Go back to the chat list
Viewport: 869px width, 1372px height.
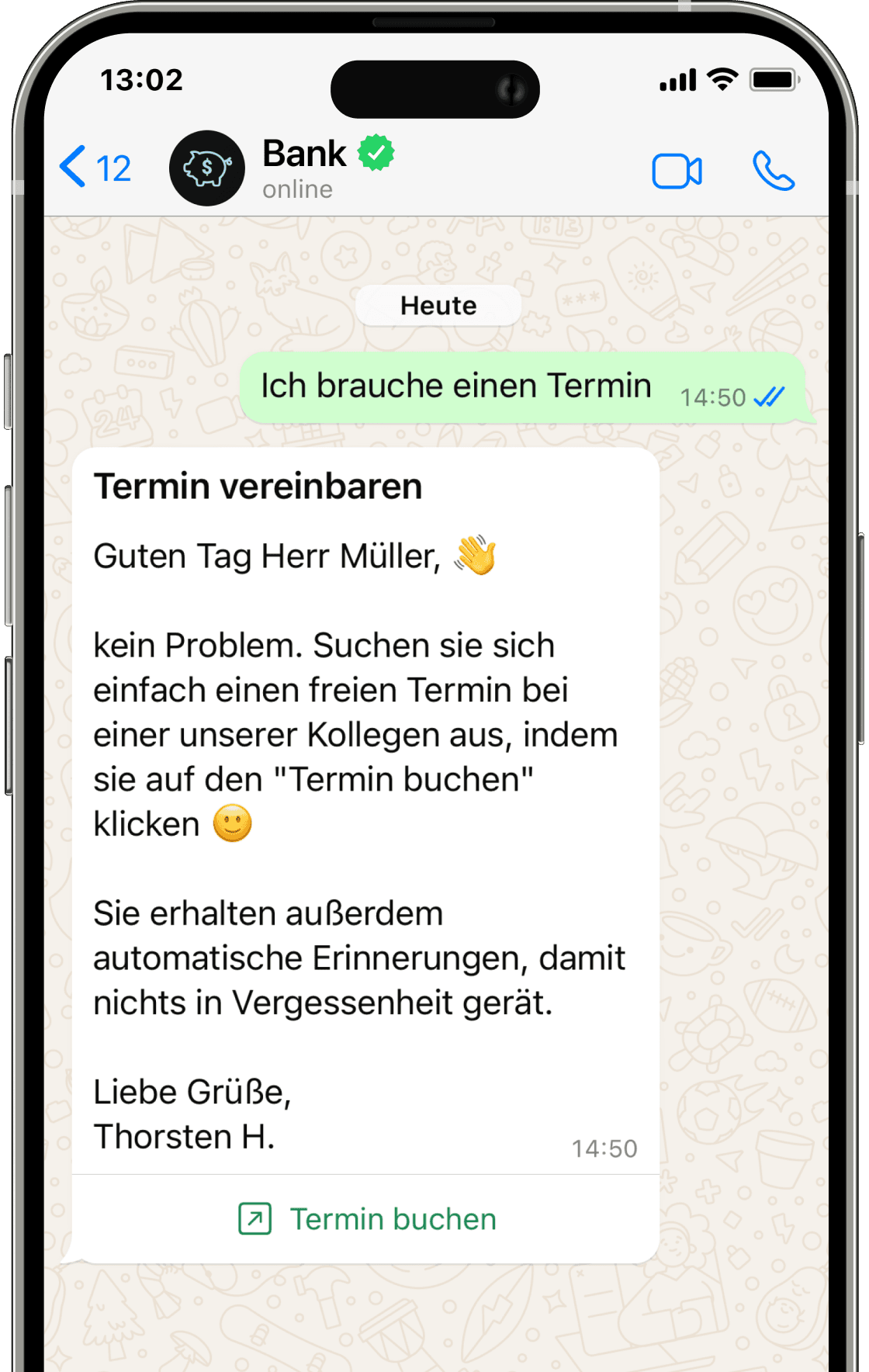click(93, 168)
